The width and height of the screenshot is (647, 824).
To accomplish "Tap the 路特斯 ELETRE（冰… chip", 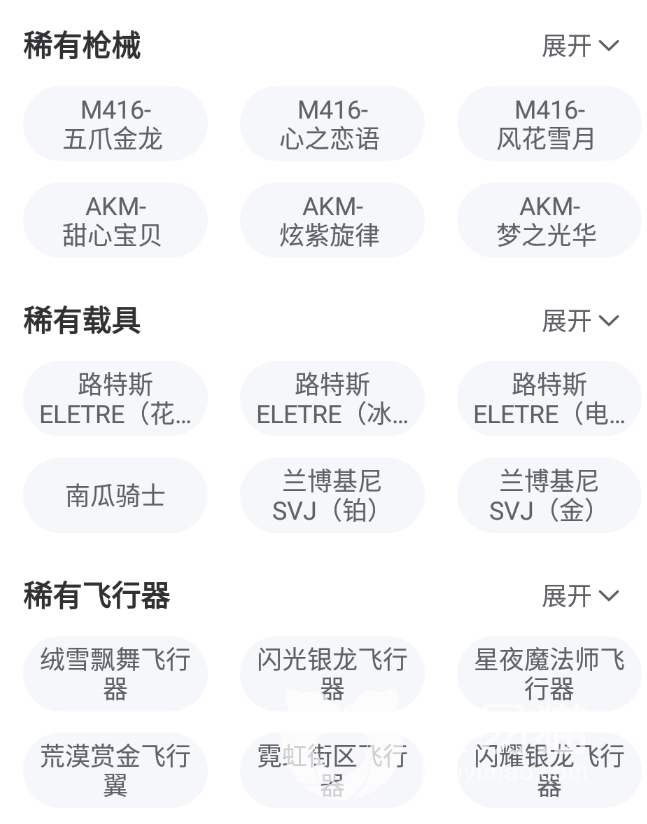I will coord(332,400).
